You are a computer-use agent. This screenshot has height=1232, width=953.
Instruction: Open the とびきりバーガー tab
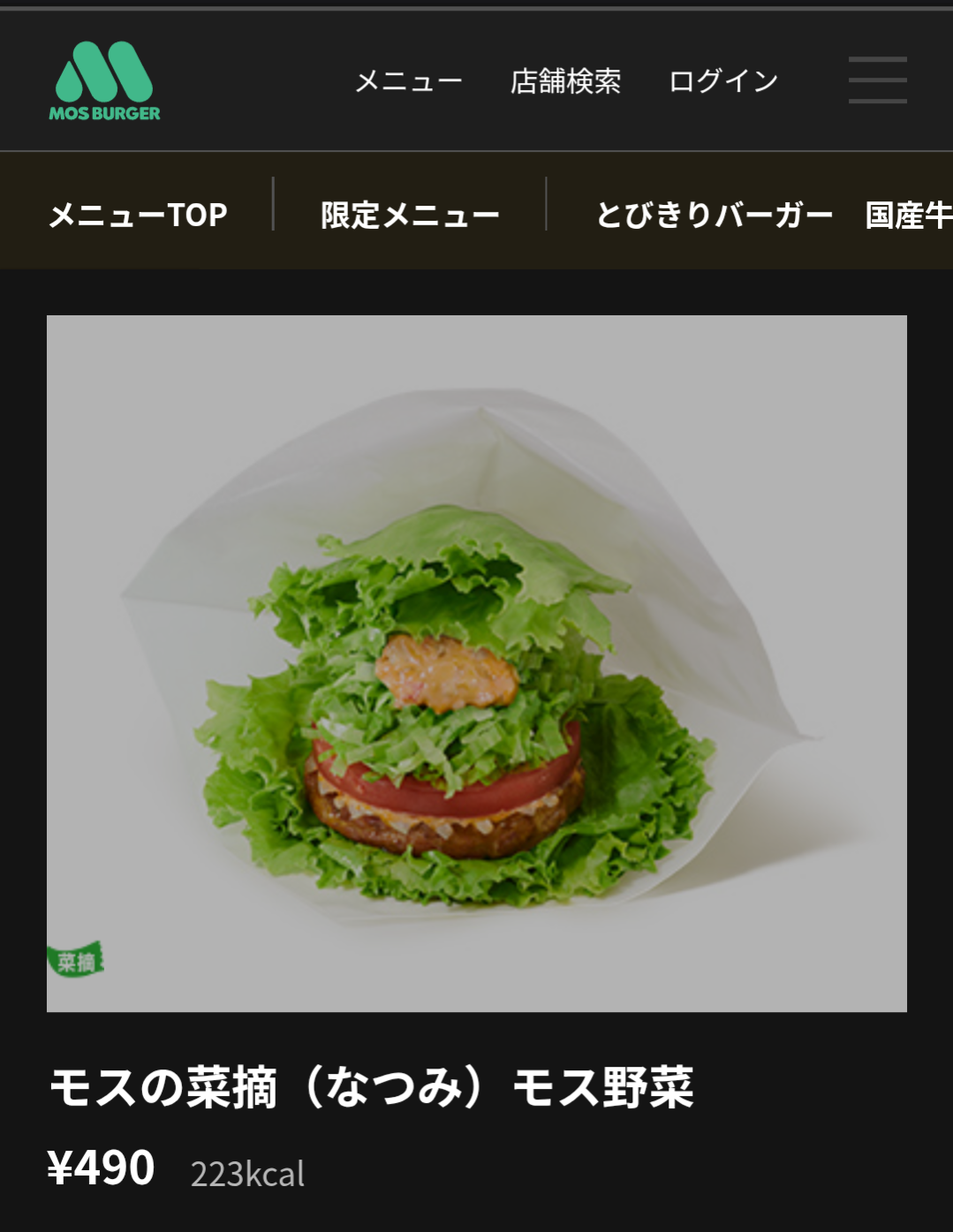(x=714, y=215)
